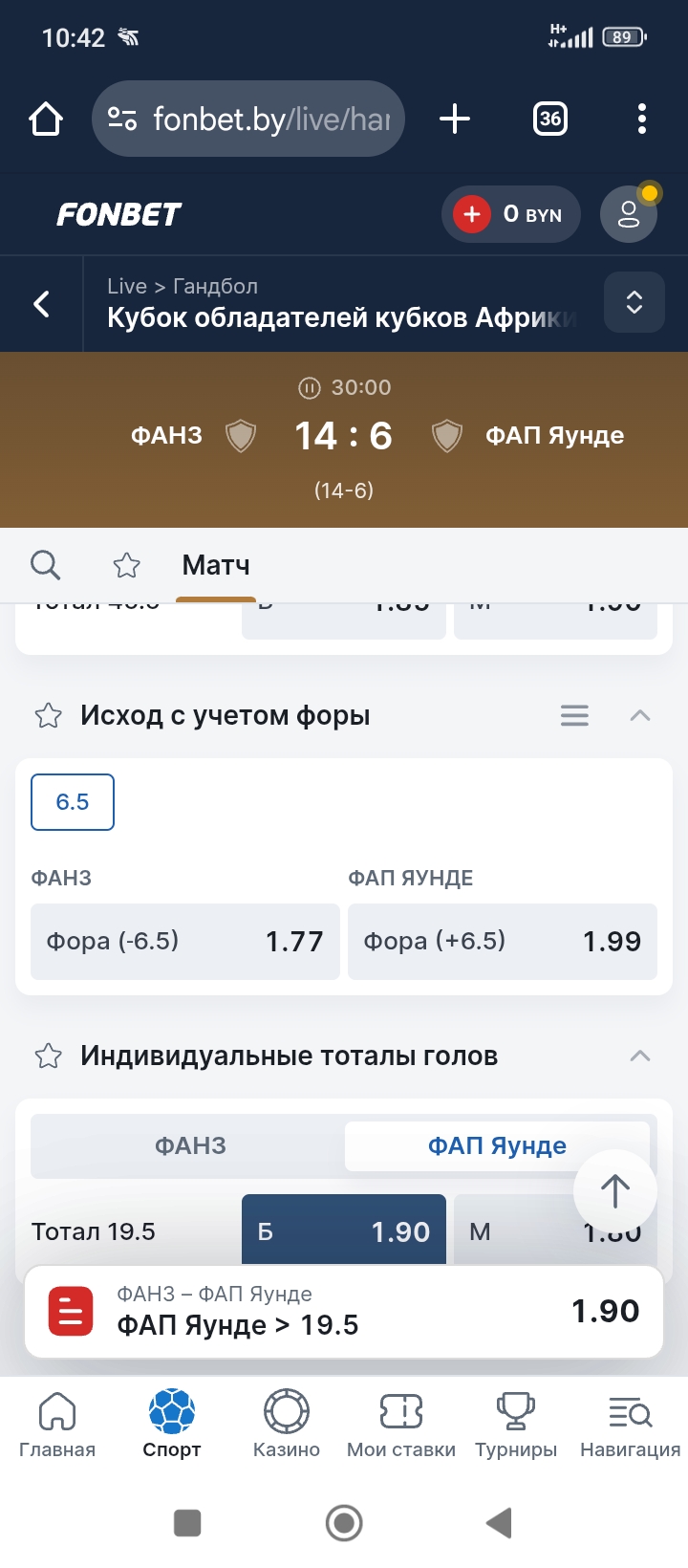This screenshot has height=1568, width=688.
Task: Collapse the Индивидуальные тоталы голов section
Action: tap(640, 1056)
